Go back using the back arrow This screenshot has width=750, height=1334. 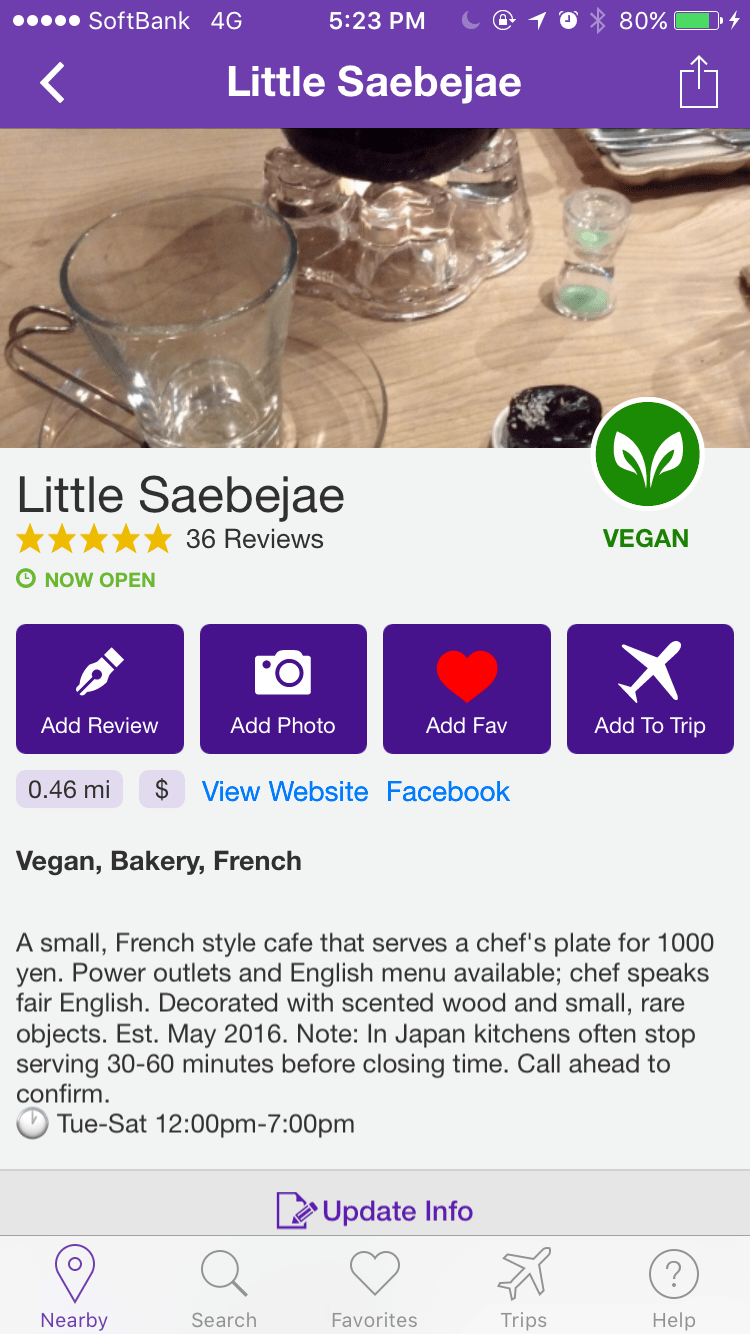click(x=52, y=82)
